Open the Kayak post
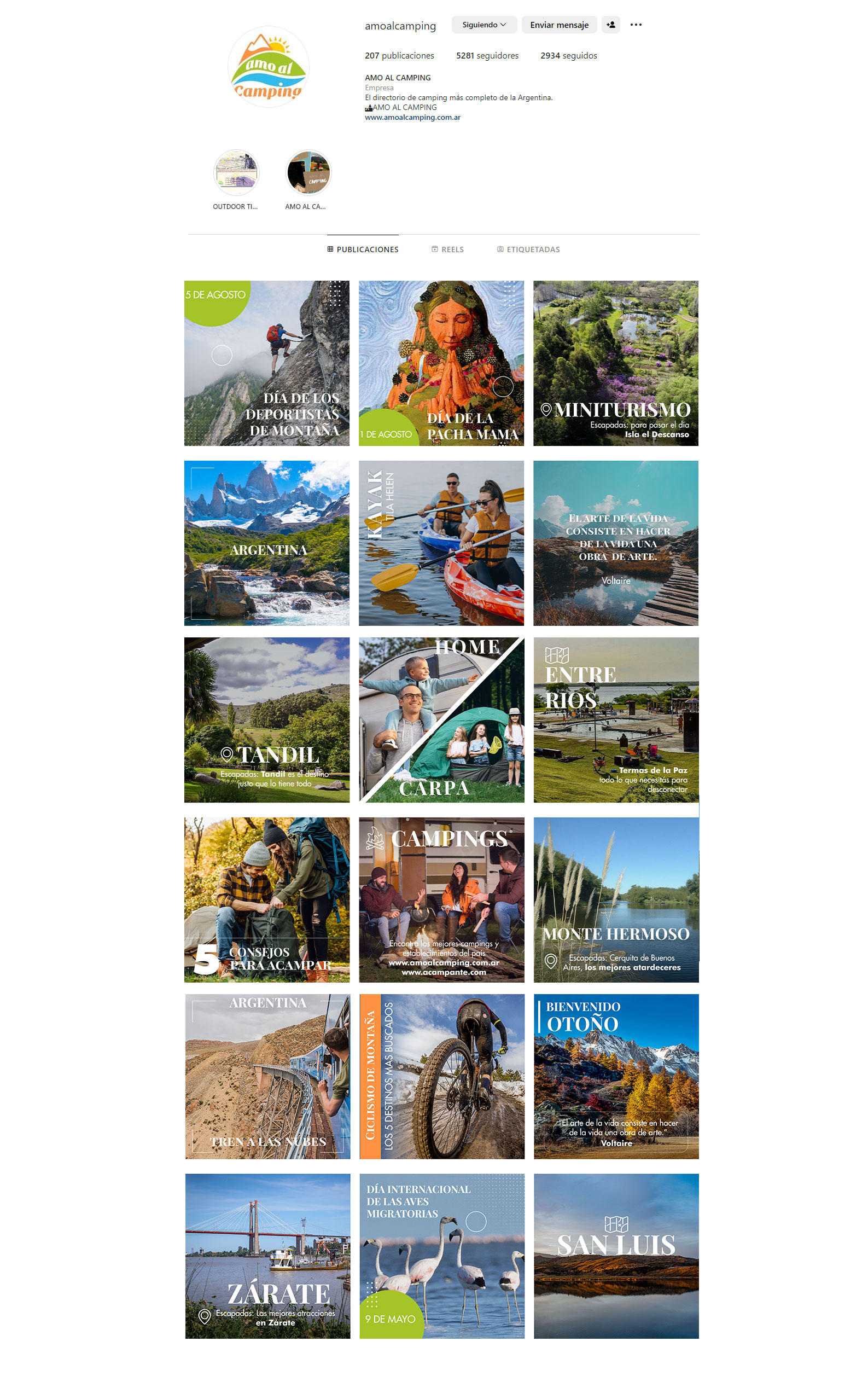Screen dimensions: 868x1382 pyautogui.click(x=441, y=542)
